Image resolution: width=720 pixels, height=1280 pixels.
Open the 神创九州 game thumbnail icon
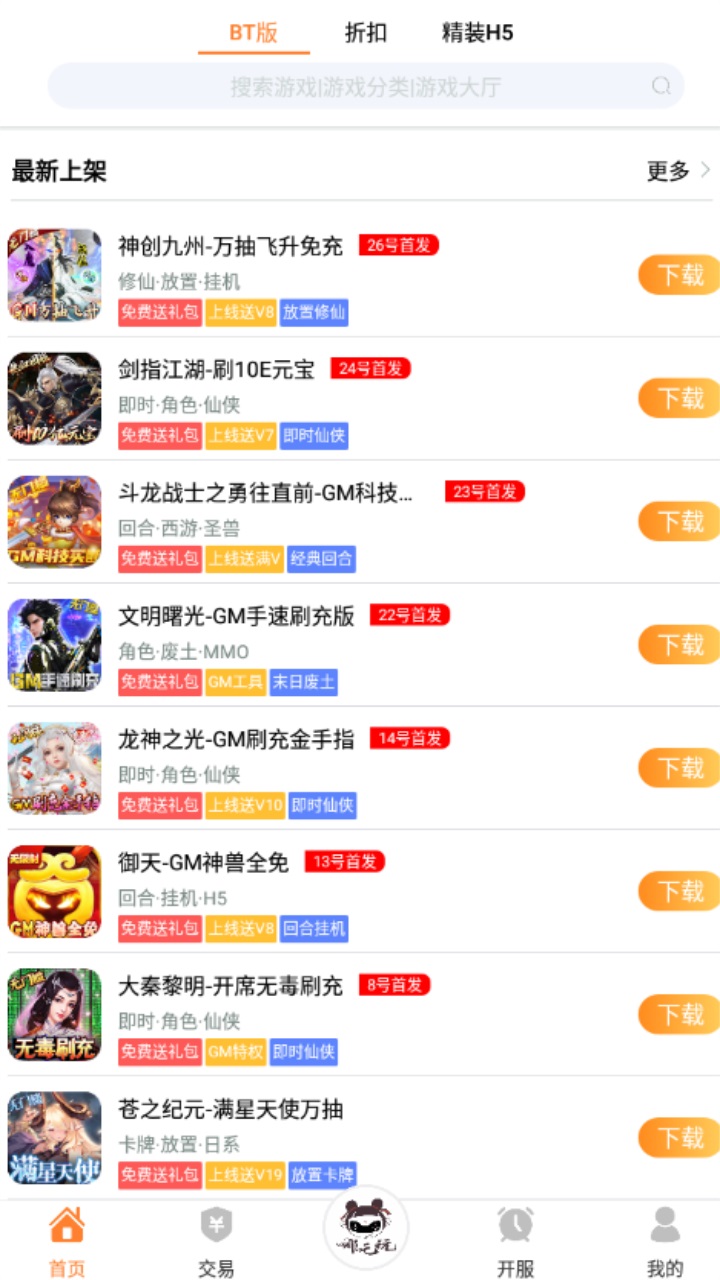[55, 275]
